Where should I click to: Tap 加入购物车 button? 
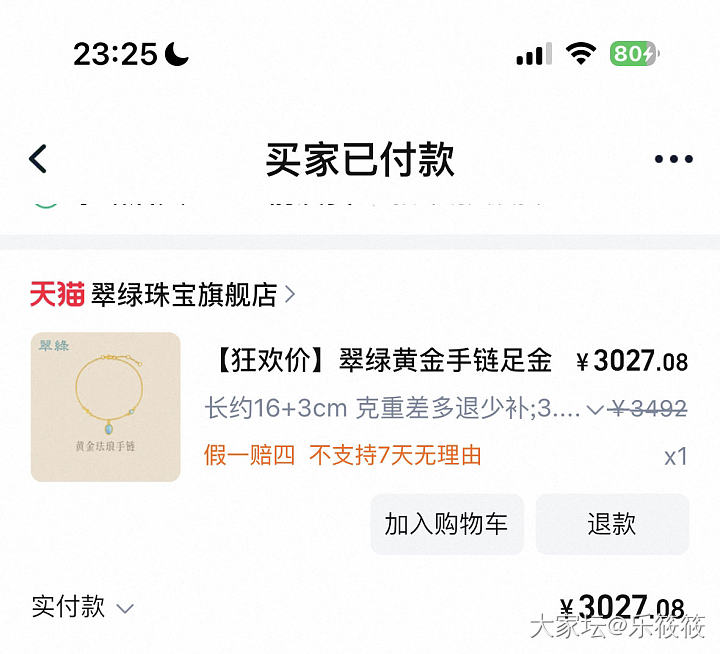pos(446,524)
